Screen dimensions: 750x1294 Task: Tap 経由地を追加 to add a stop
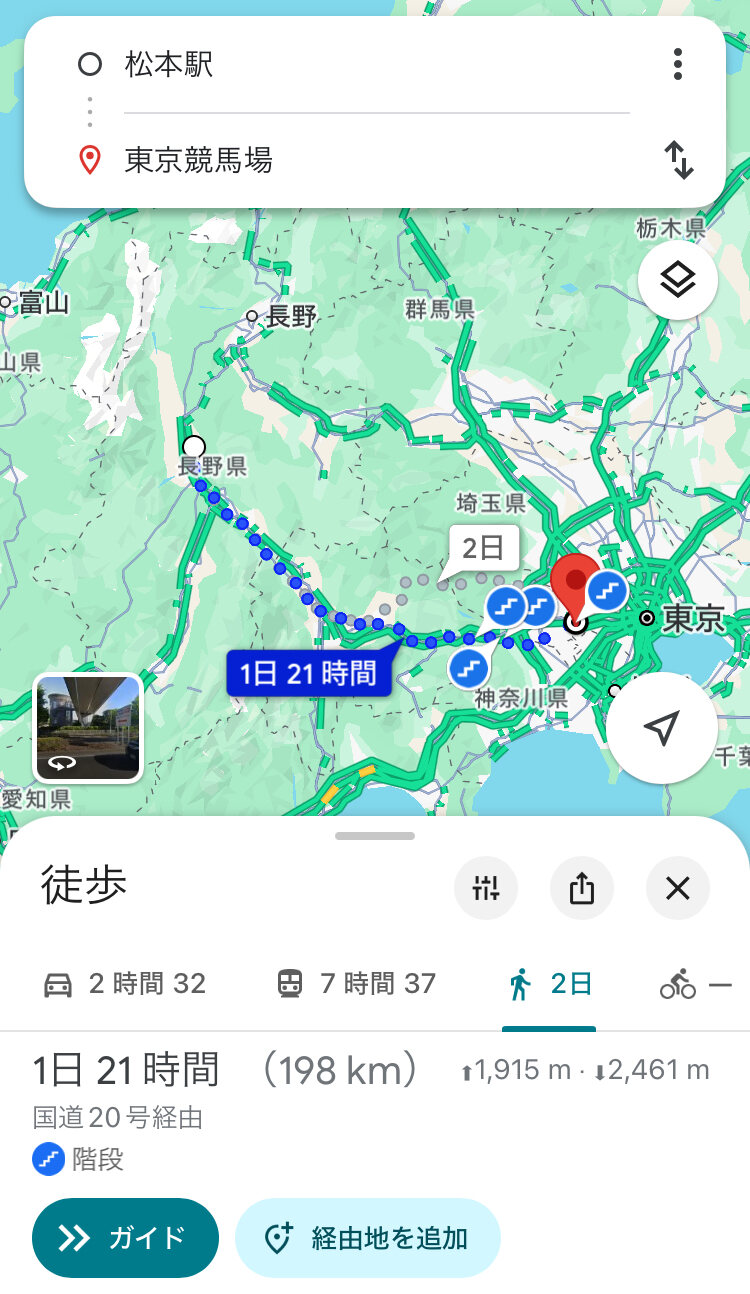click(368, 1238)
